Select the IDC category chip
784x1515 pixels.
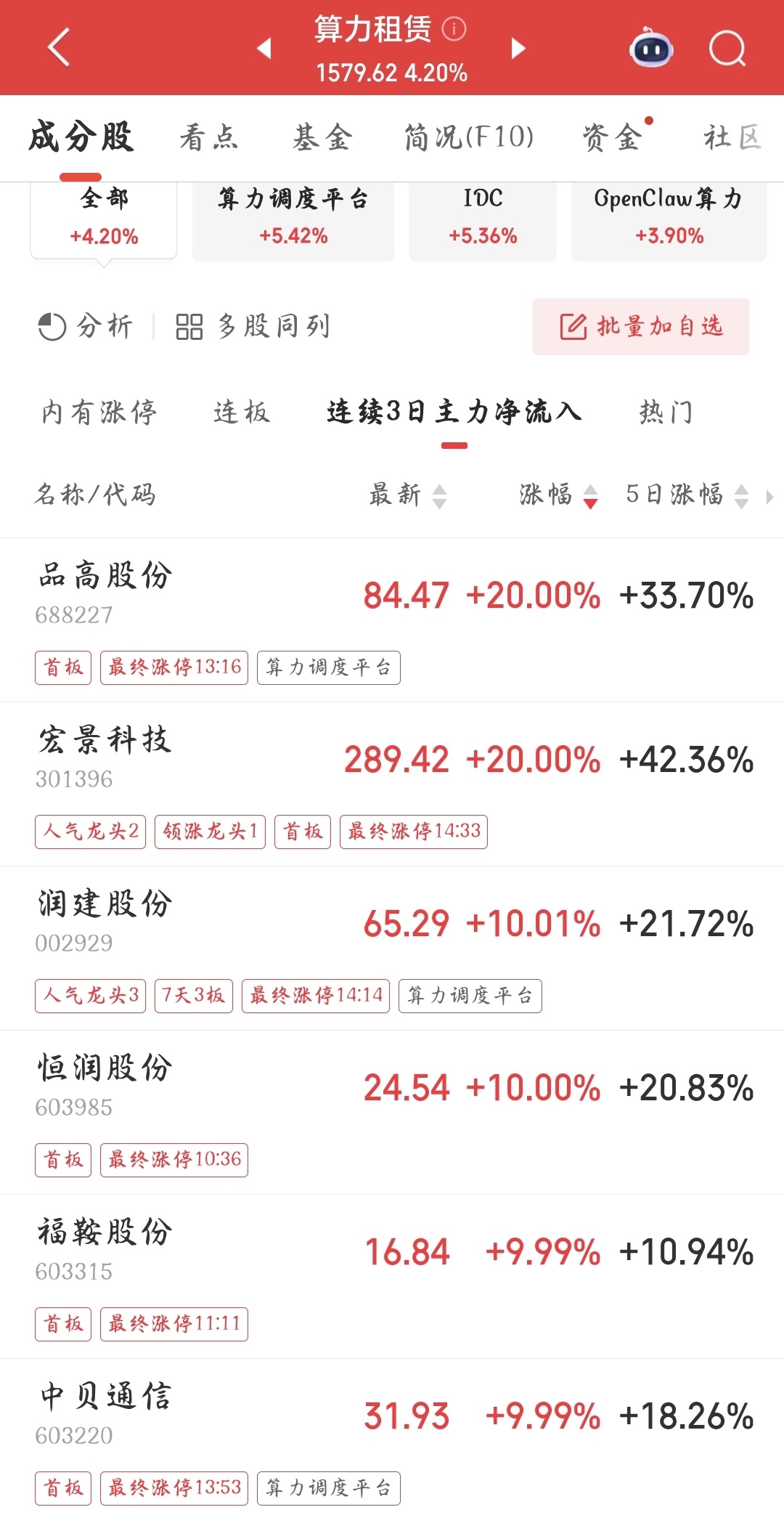click(x=483, y=218)
